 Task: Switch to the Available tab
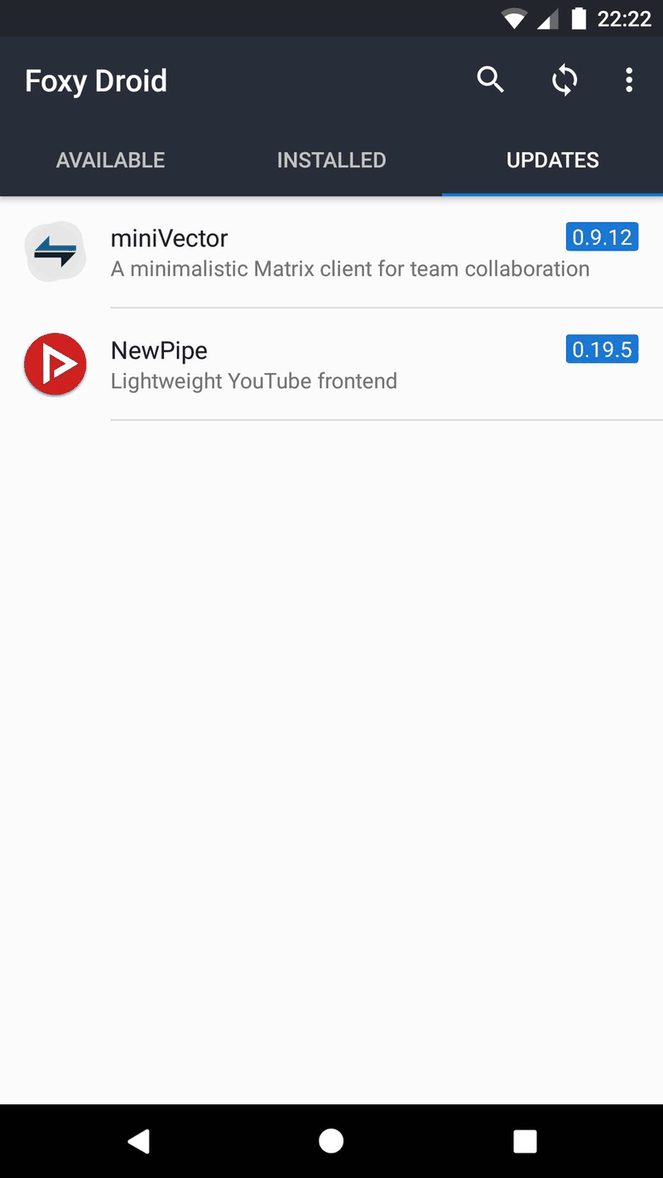(110, 160)
